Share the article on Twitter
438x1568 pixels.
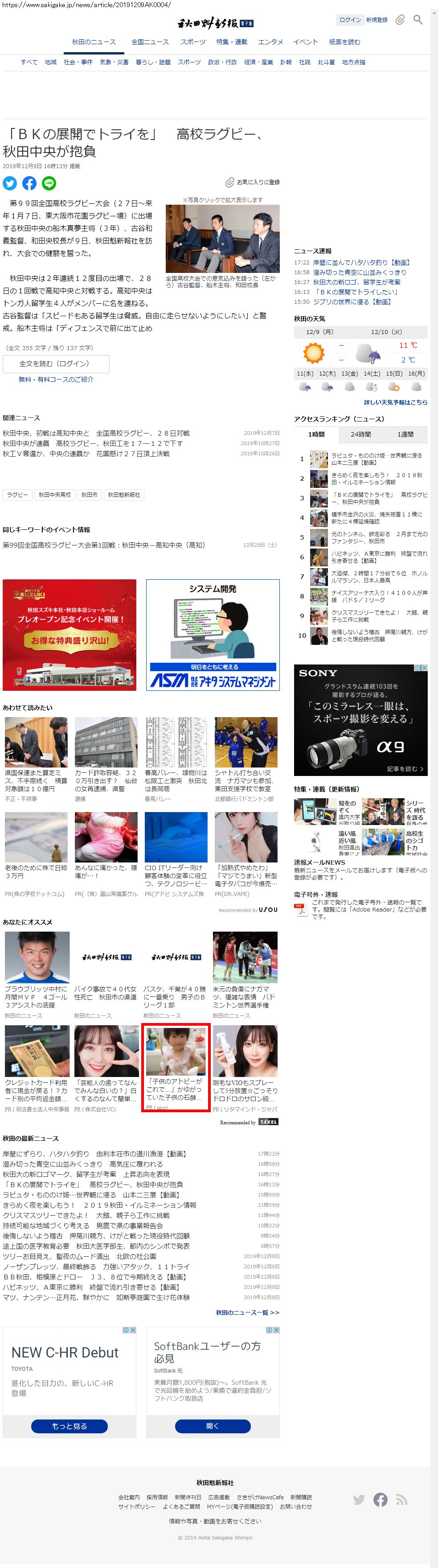click(10, 183)
